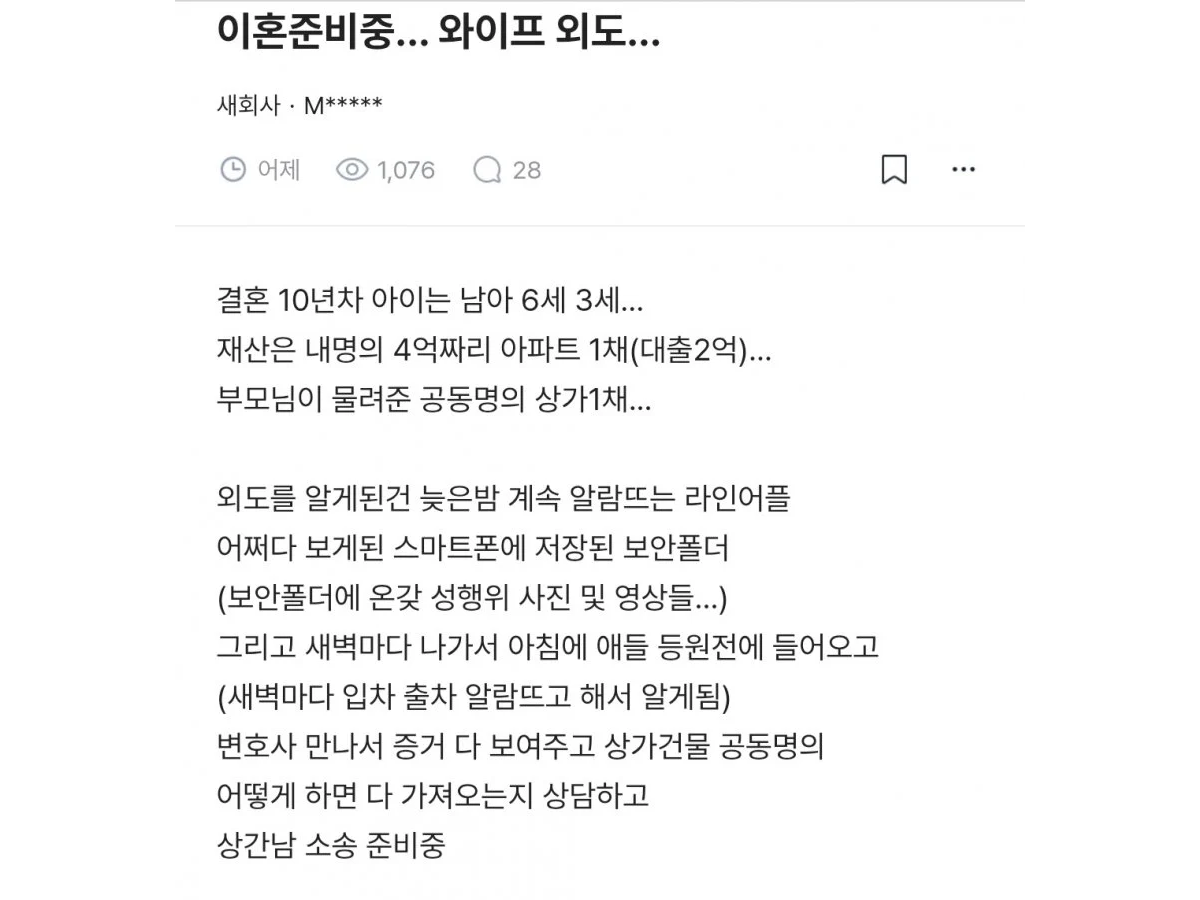The width and height of the screenshot is (1200, 900).
Task: Open the three-dot overflow menu
Action: coord(964,170)
